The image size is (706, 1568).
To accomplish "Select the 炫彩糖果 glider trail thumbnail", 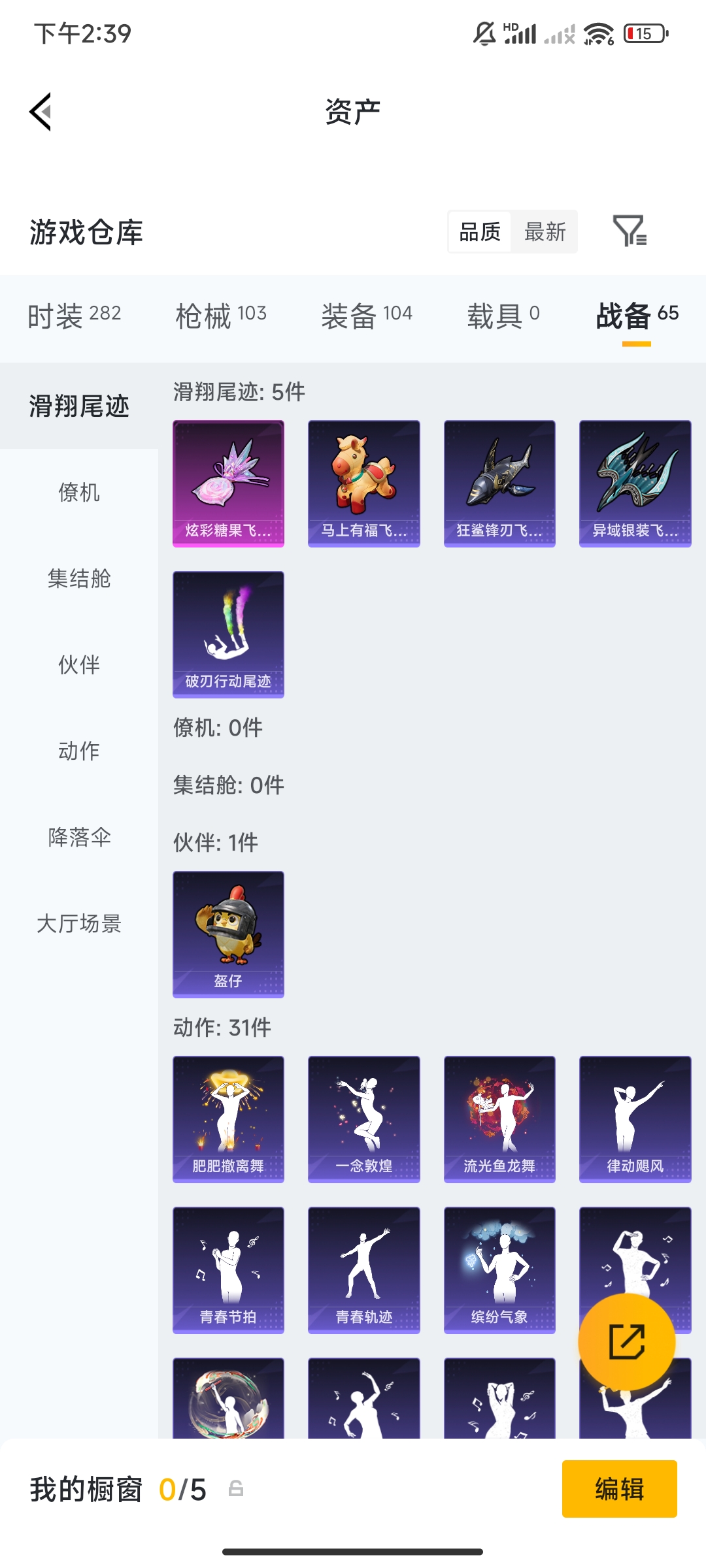I will [x=228, y=482].
